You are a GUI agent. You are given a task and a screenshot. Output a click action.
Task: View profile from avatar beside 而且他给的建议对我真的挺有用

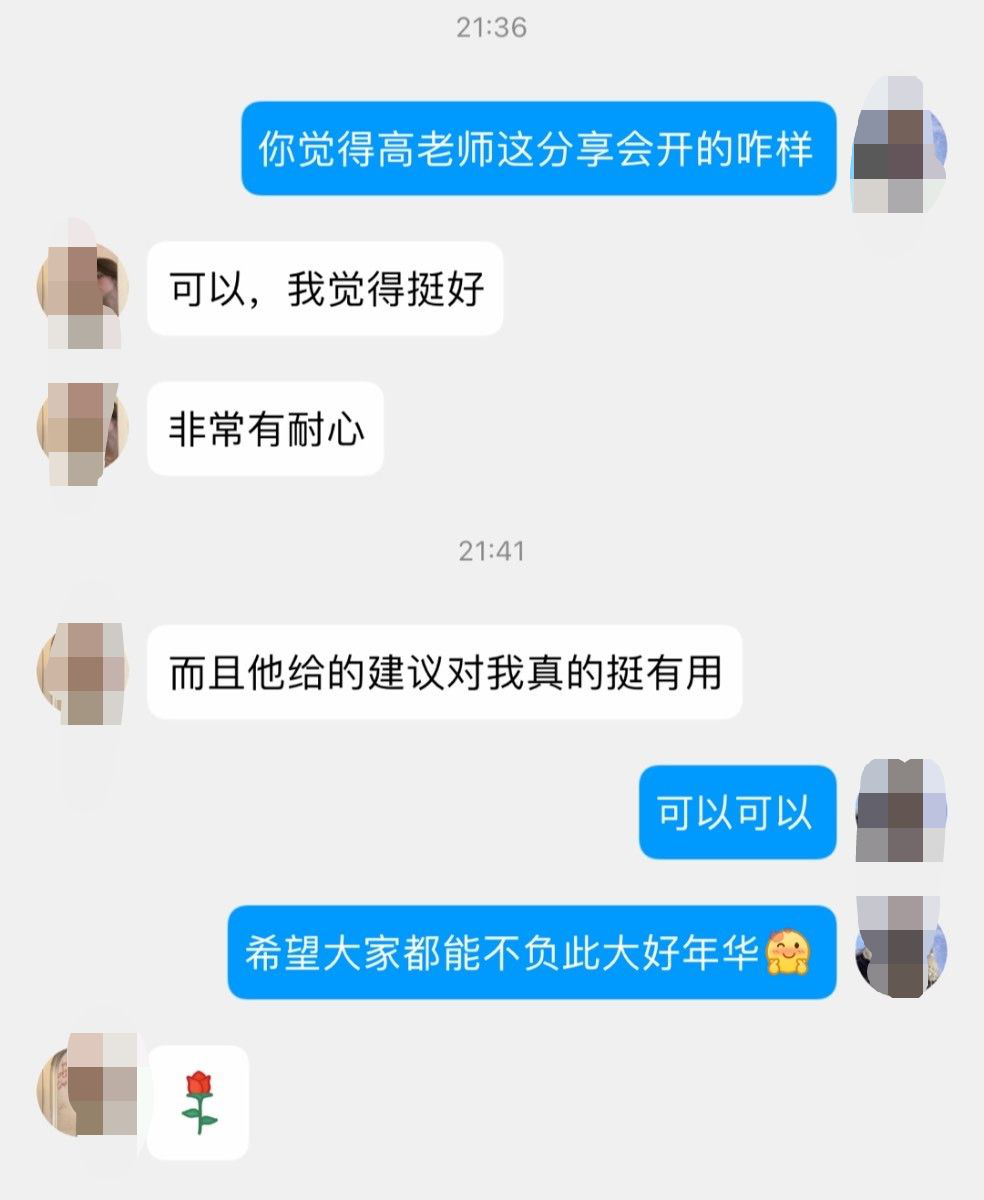(x=84, y=672)
